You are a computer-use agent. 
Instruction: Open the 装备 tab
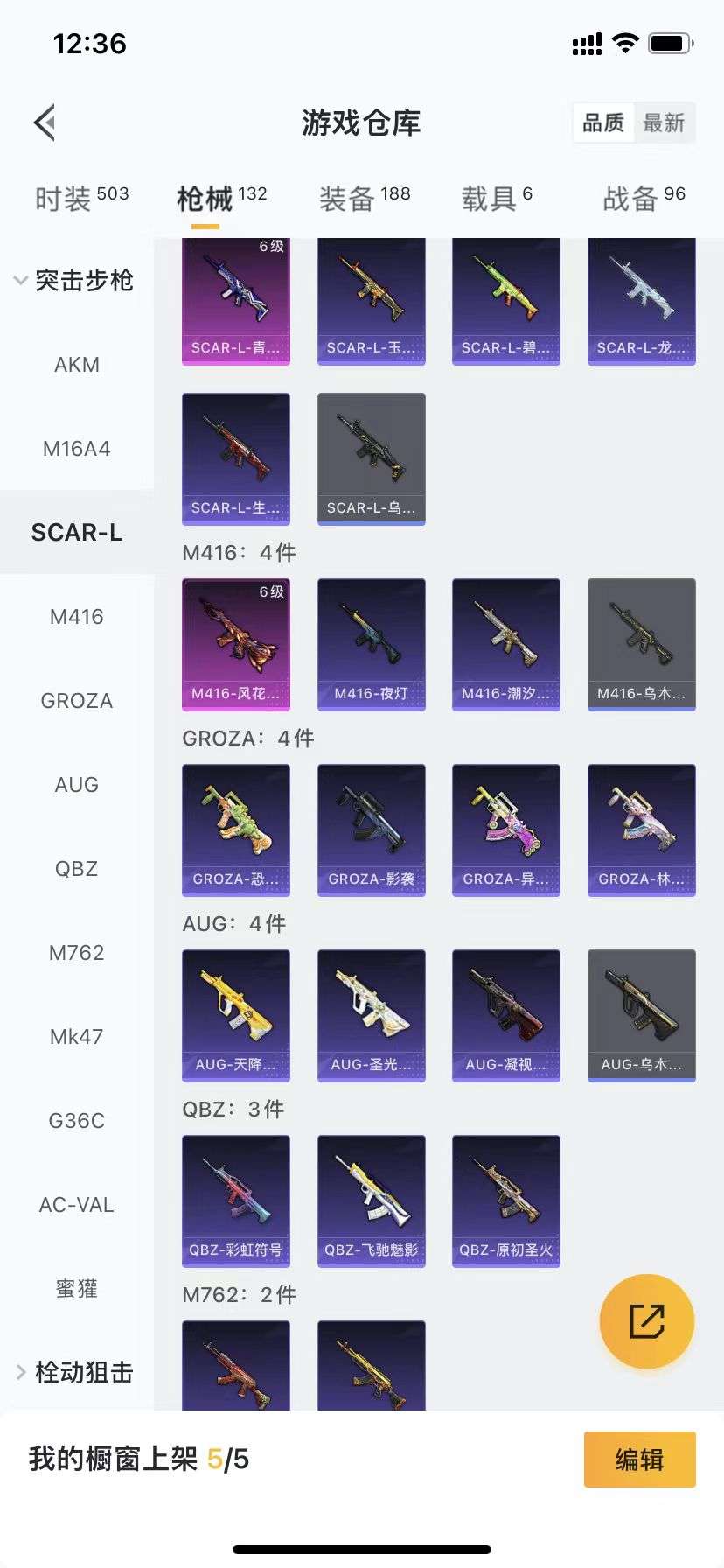point(364,199)
